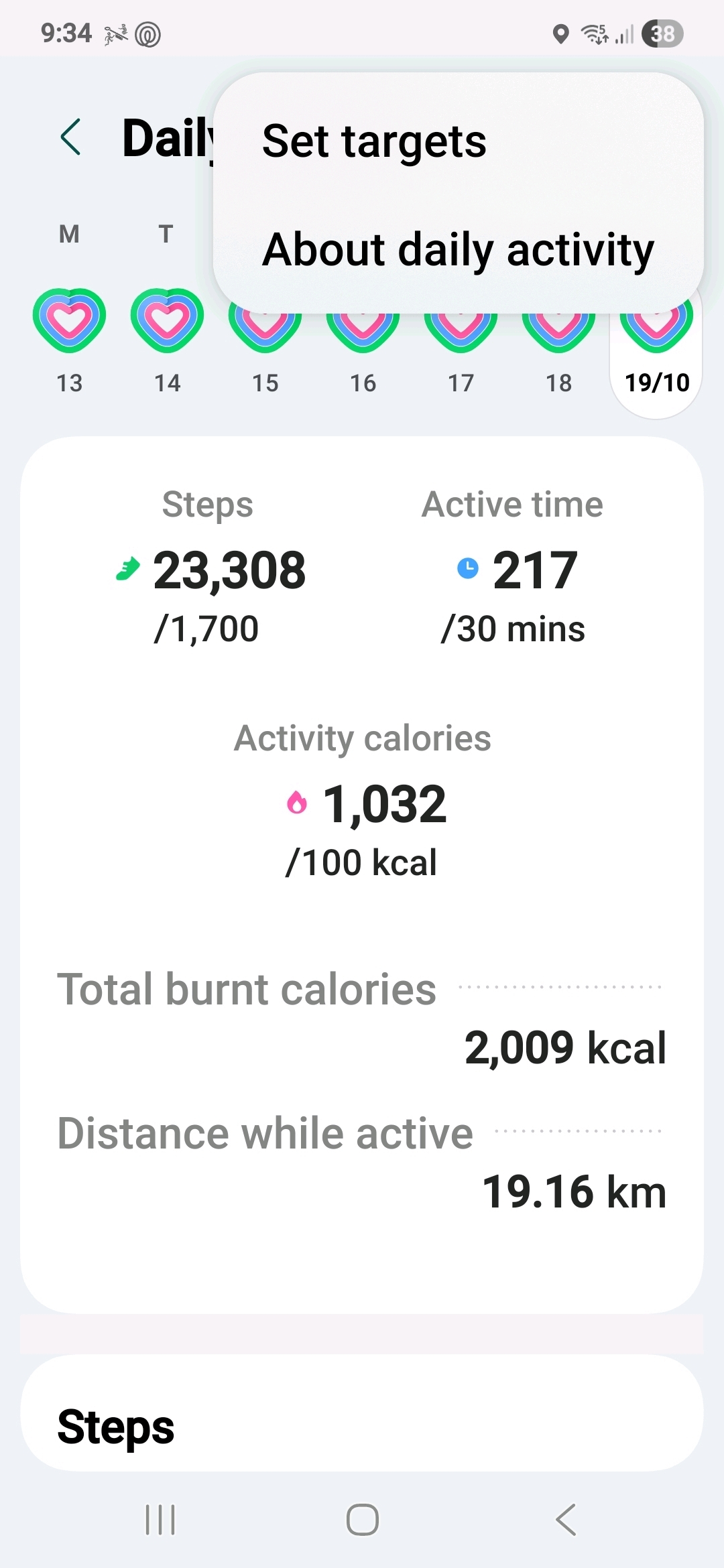Select day 14 heart in week strip
Image resolution: width=724 pixels, height=1568 pixels.
[x=167, y=321]
